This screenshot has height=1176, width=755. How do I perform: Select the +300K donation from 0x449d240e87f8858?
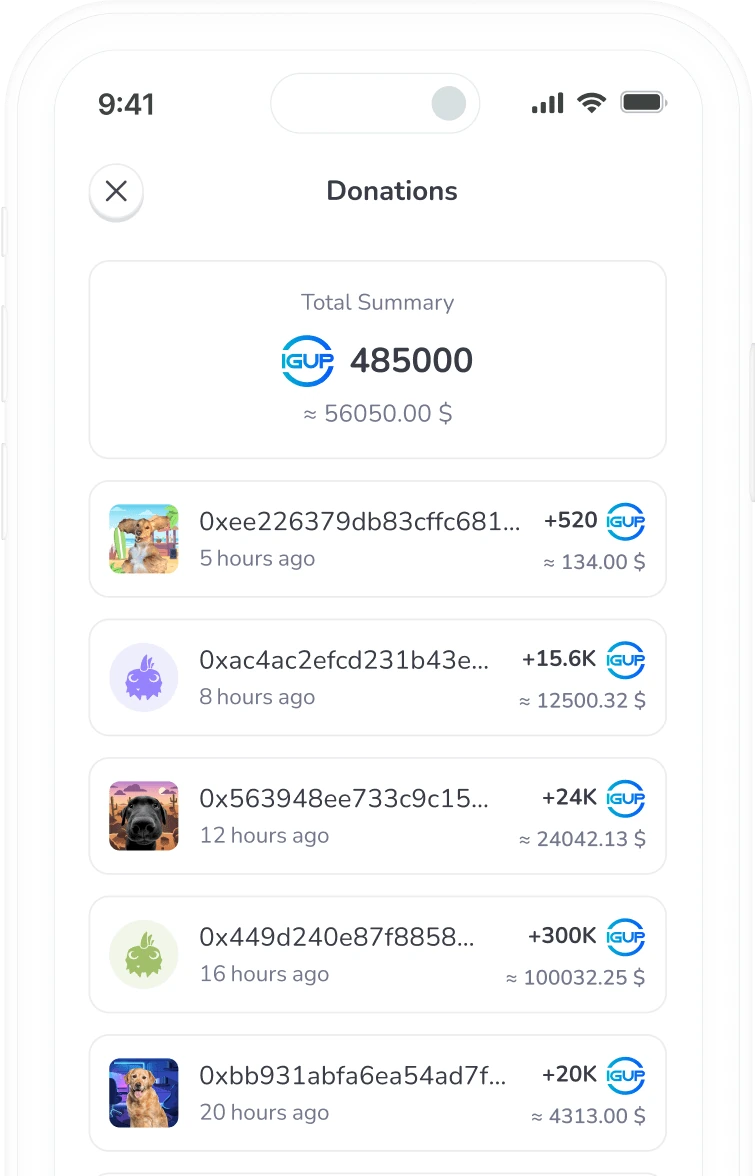[377, 954]
